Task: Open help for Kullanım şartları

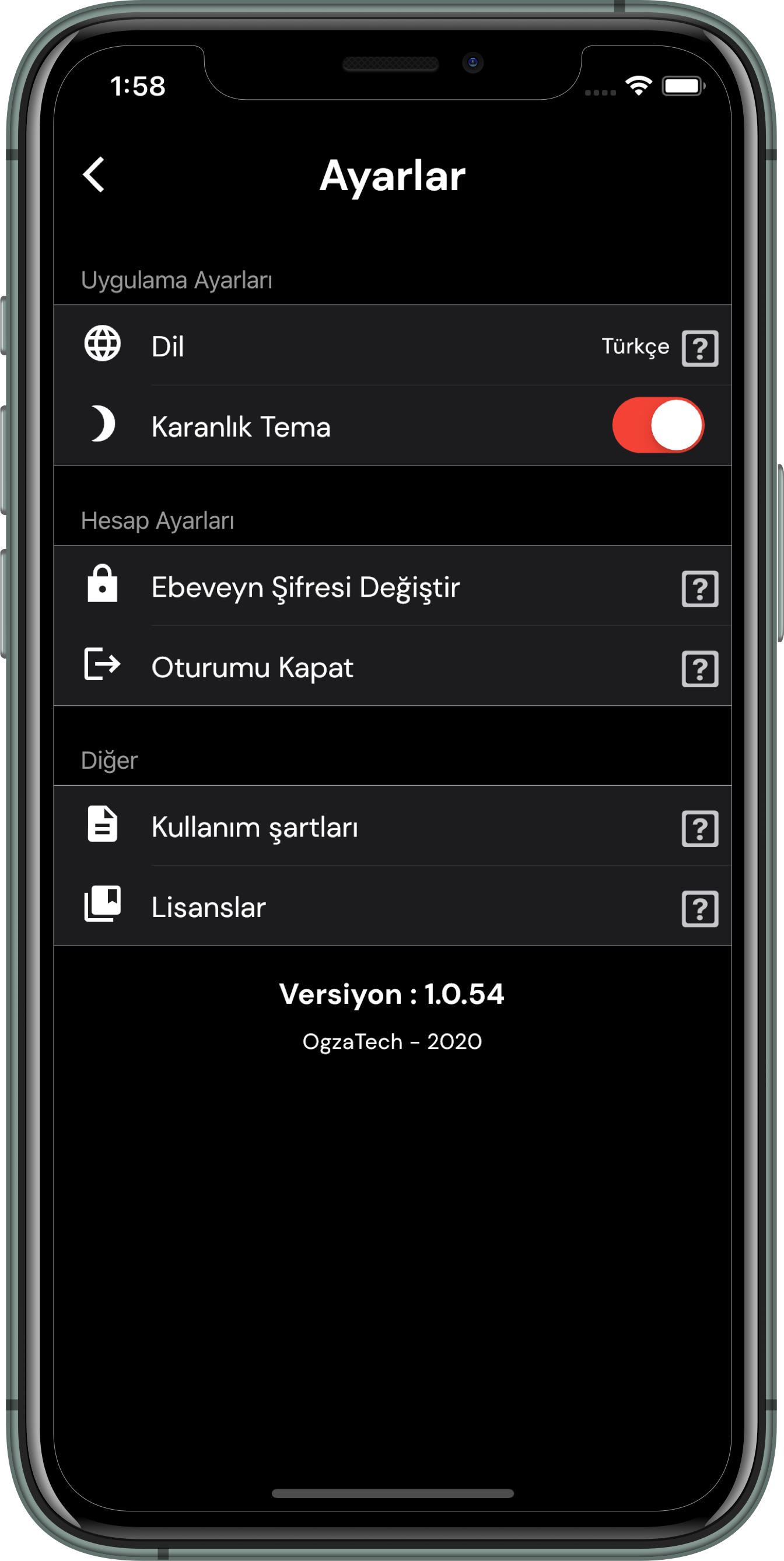Action: 700,828
